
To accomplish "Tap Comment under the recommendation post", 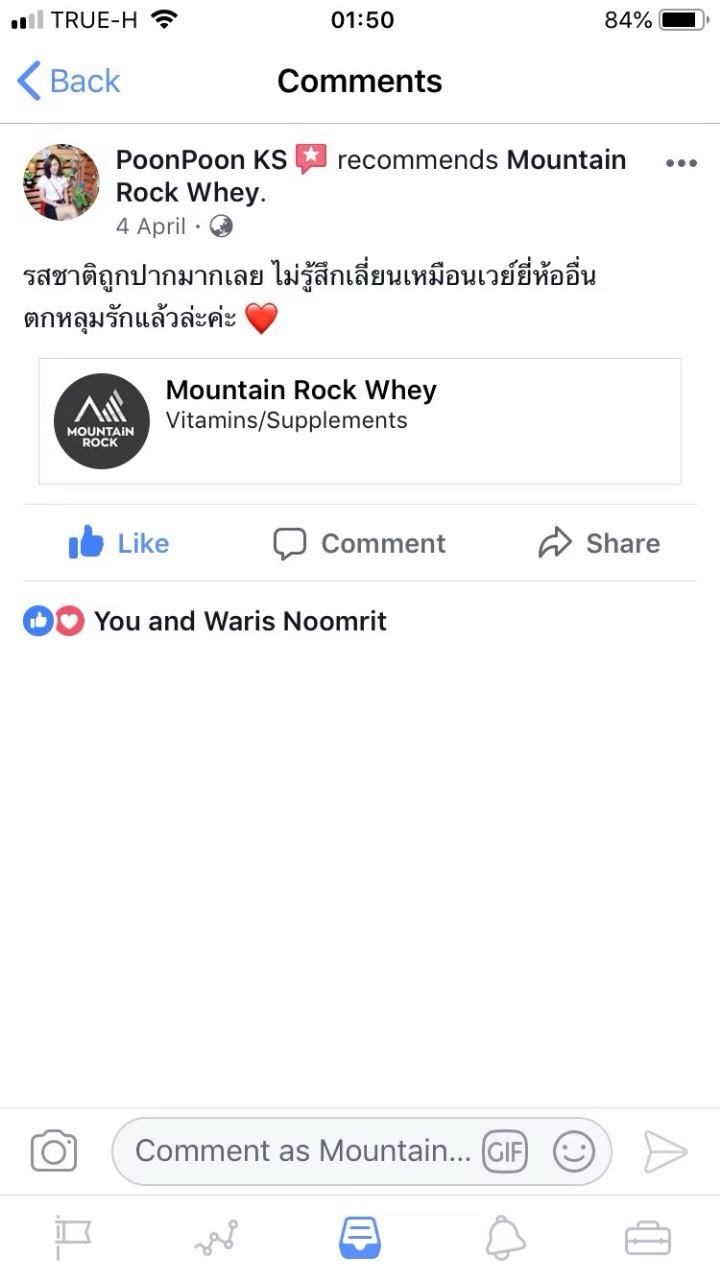I will (360, 543).
